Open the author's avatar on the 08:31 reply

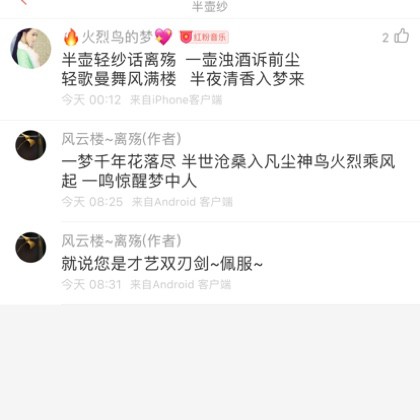(x=31, y=247)
